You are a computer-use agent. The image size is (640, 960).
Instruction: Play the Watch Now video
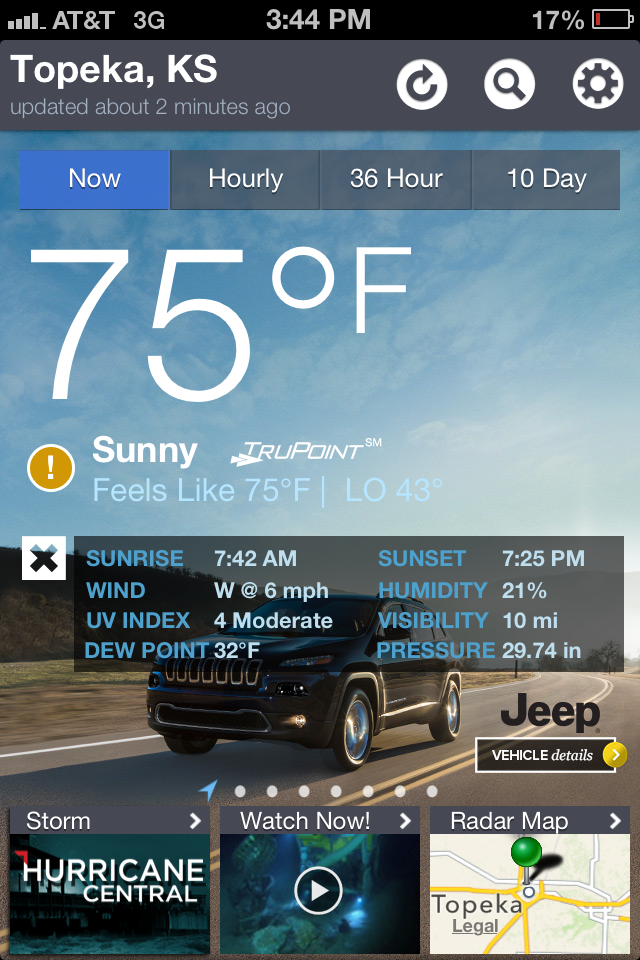click(x=319, y=889)
